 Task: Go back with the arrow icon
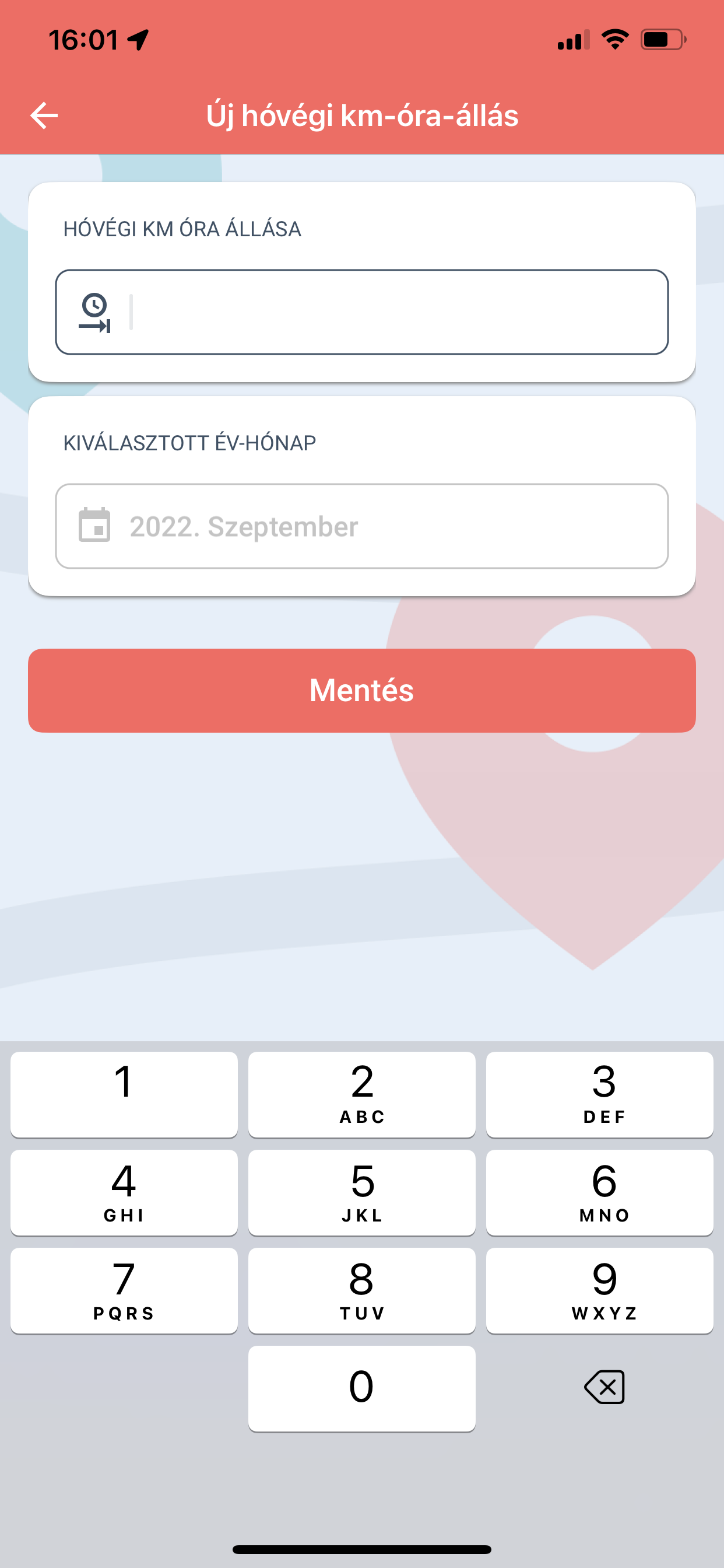(44, 116)
